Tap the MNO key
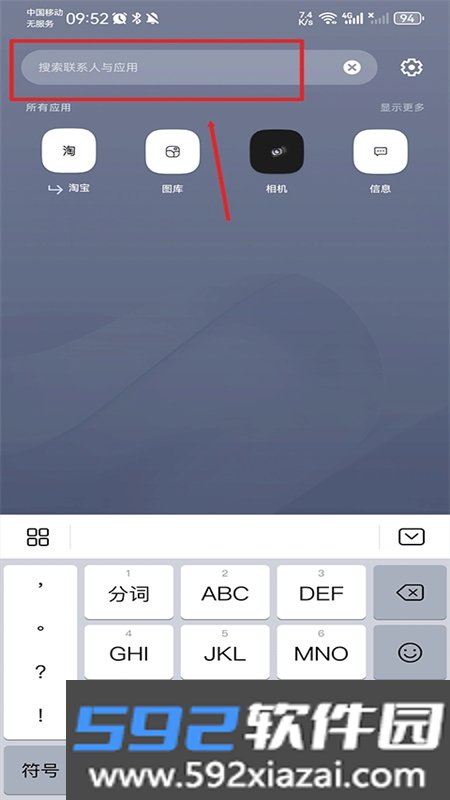This screenshot has height=800, width=450. (321, 653)
